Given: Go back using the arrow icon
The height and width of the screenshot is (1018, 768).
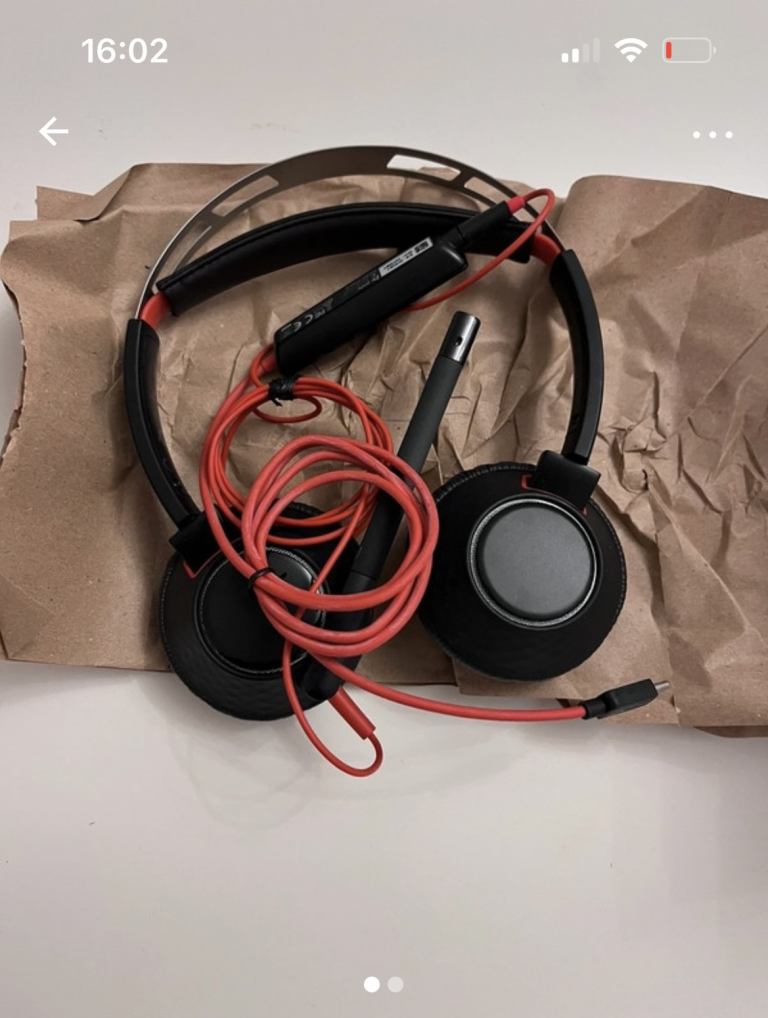Looking at the screenshot, I should coord(53,131).
